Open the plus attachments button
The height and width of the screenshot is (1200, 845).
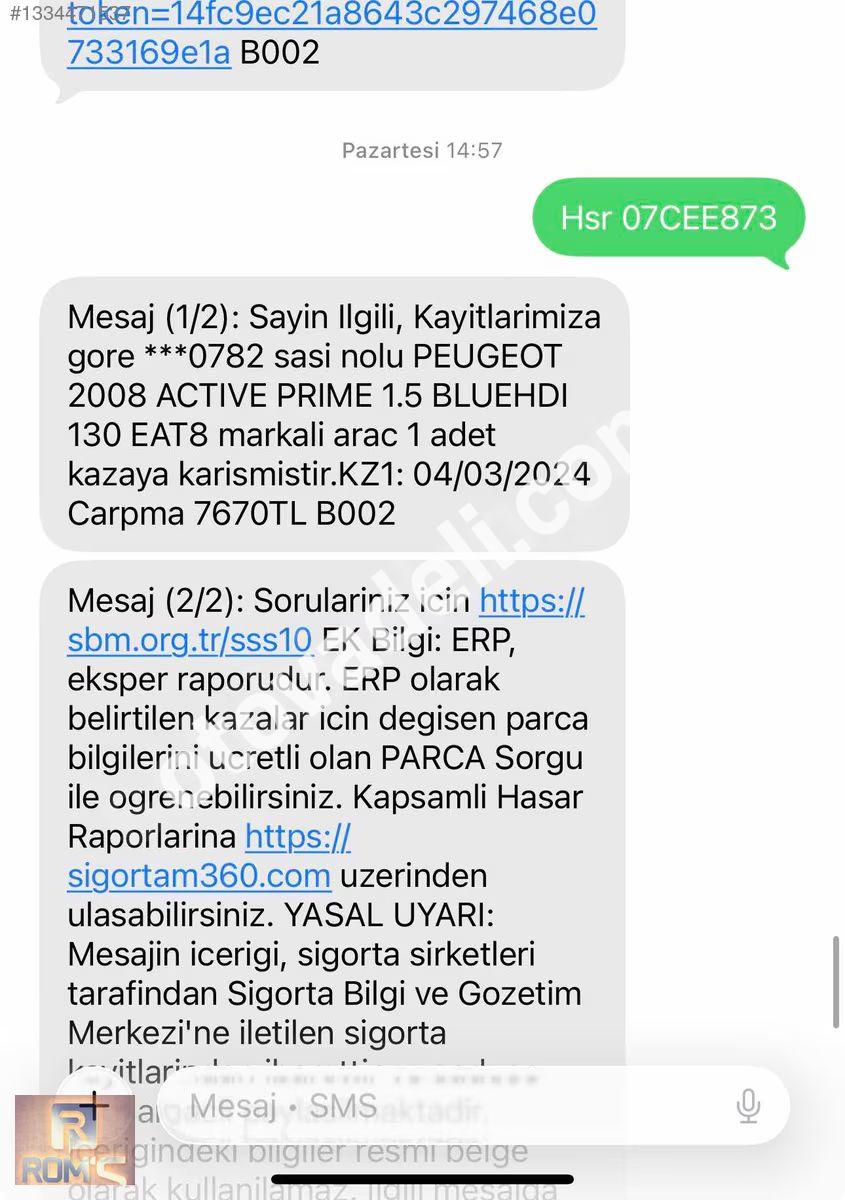94,1105
